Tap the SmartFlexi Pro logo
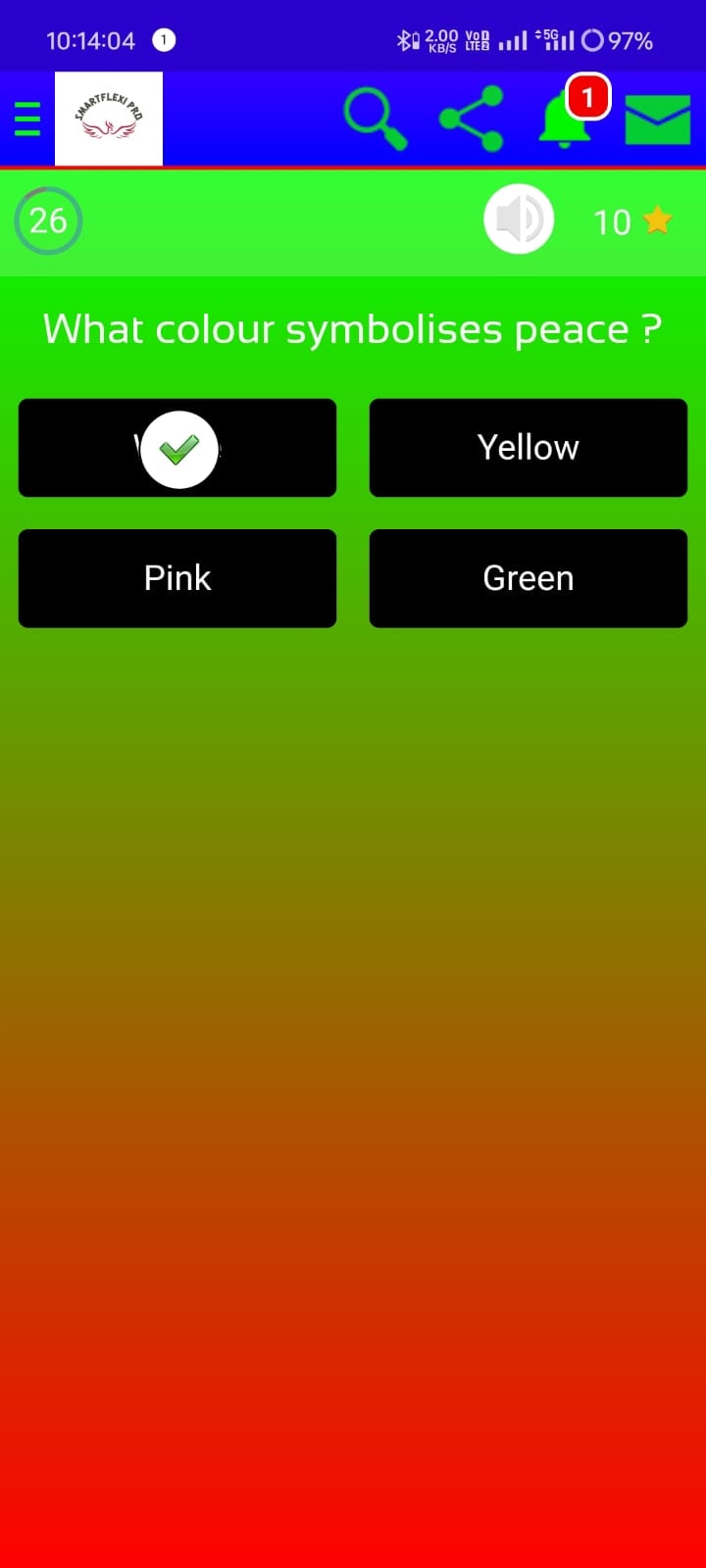Viewport: 706px width, 1568px height. (x=109, y=119)
